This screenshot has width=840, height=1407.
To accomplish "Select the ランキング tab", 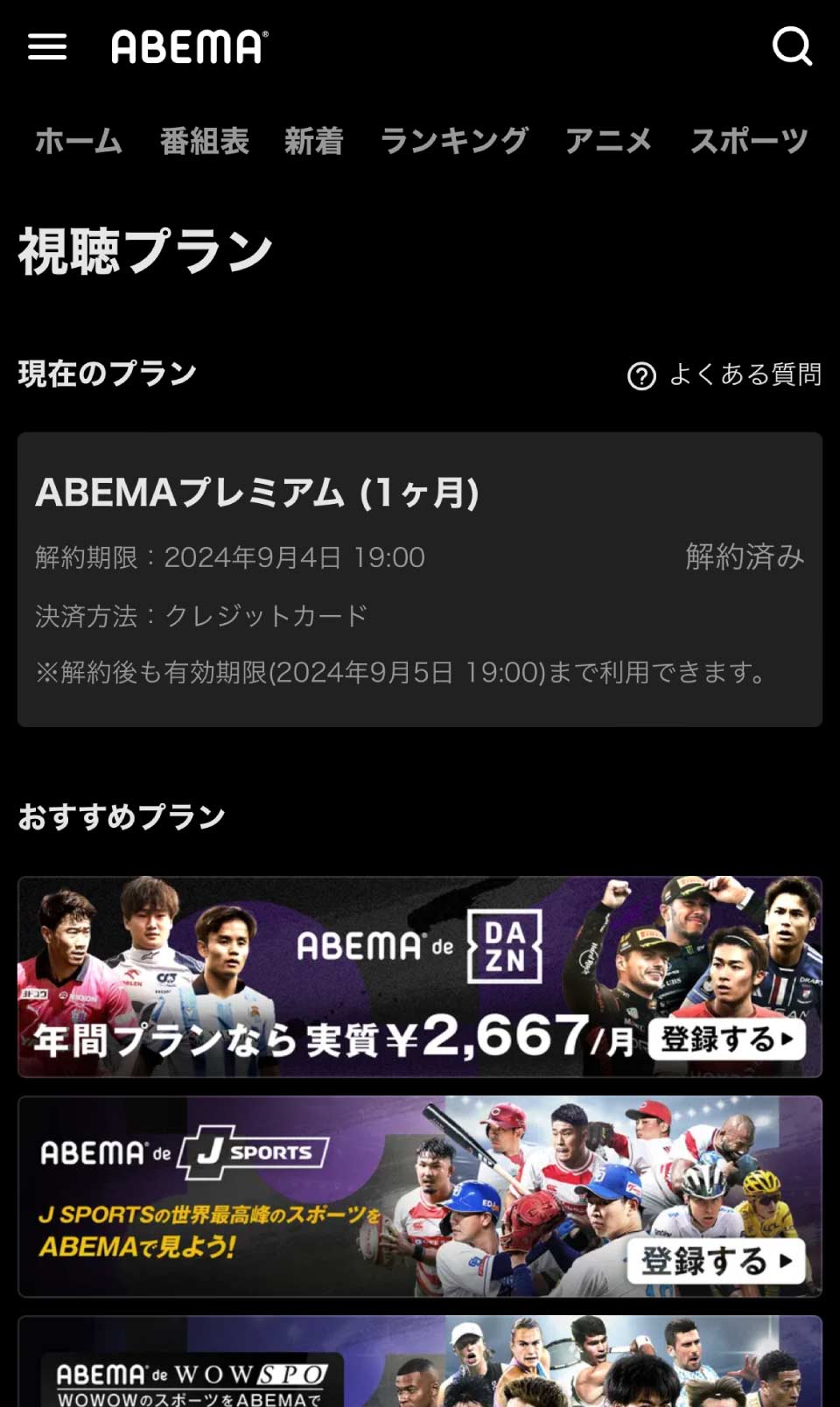I will pyautogui.click(x=454, y=141).
